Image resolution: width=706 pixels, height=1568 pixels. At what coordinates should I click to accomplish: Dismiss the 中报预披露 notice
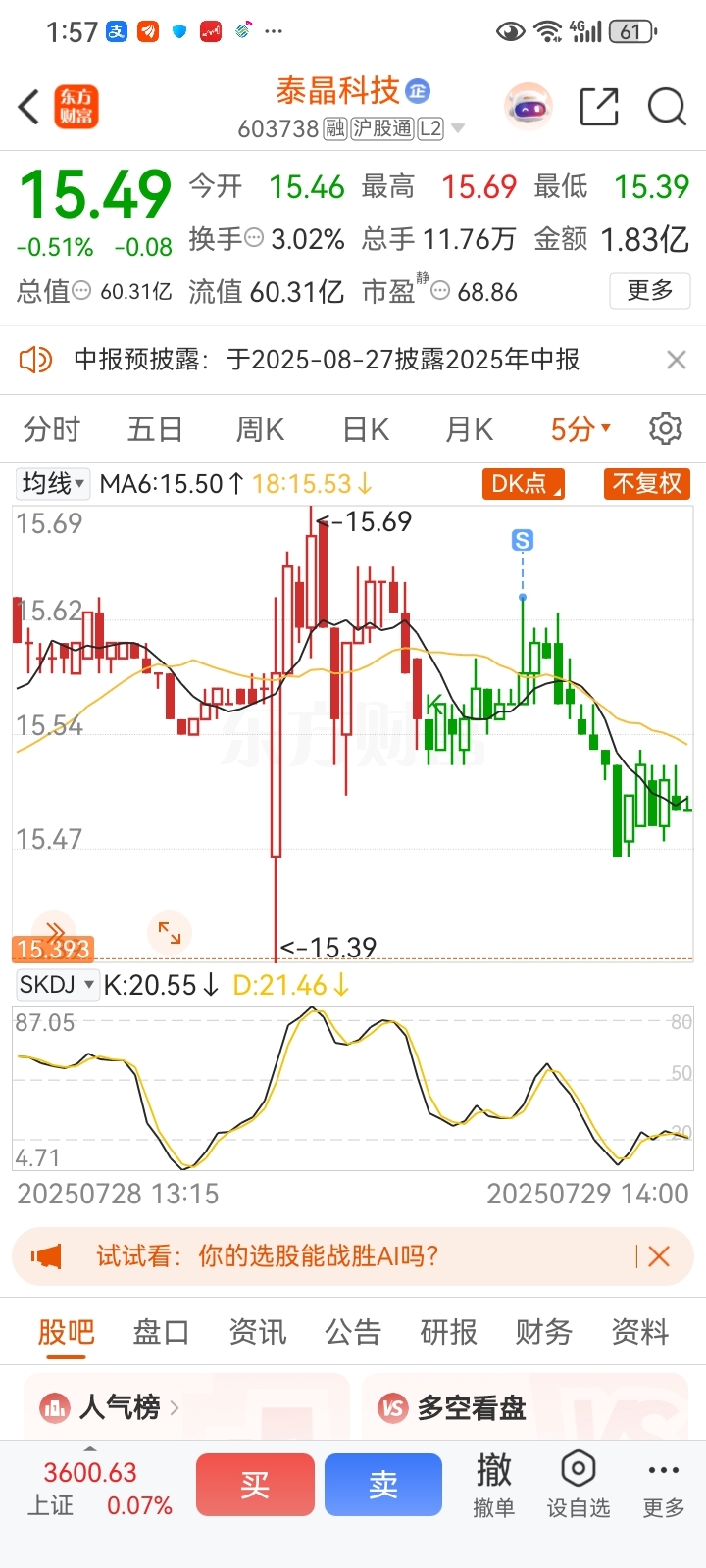(676, 360)
